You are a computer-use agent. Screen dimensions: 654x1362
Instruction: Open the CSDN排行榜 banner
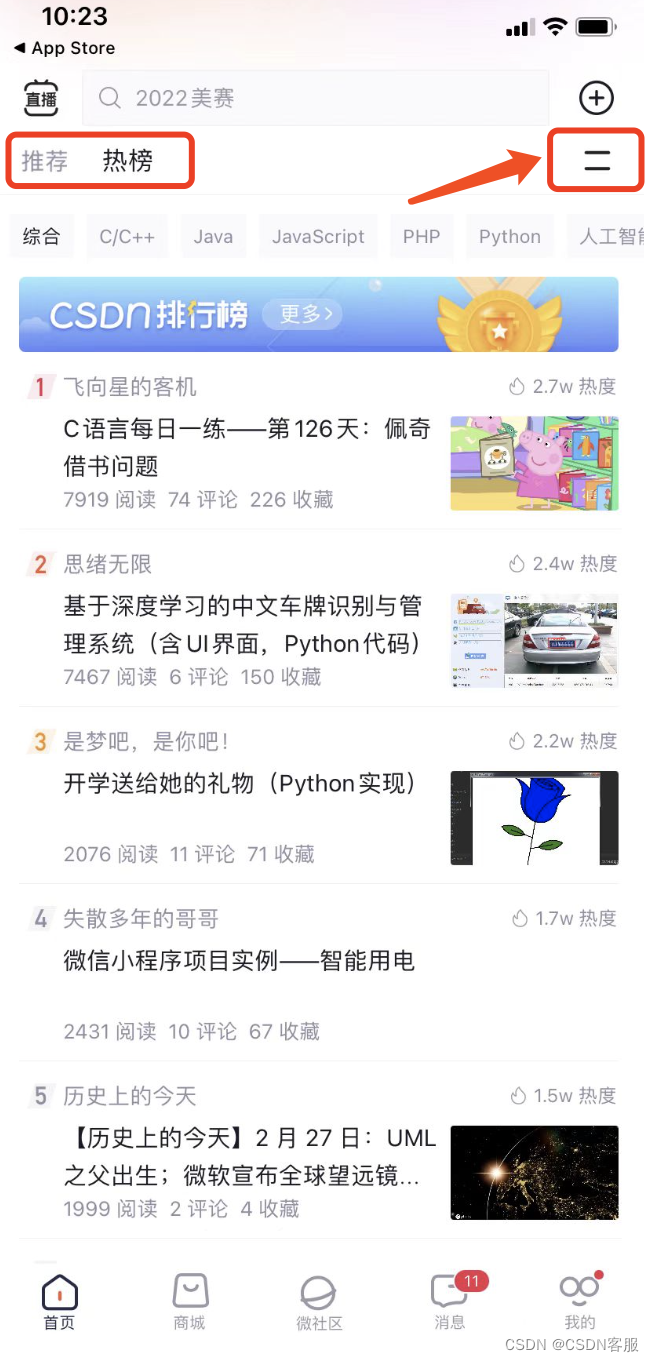click(318, 314)
